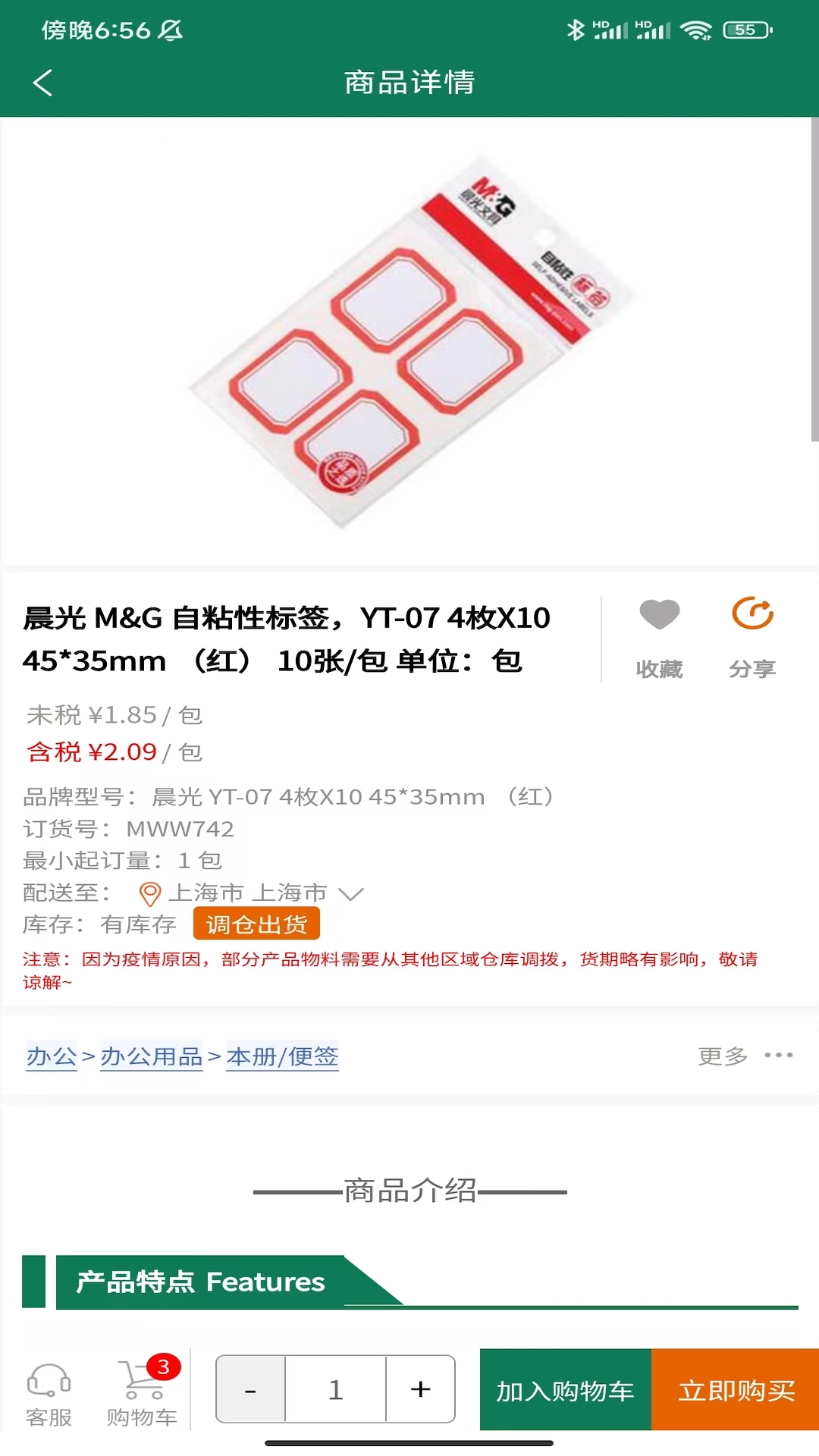The image size is (819, 1456).
Task: Open 办公用品 in the breadcrumb trail
Action: click(152, 1054)
